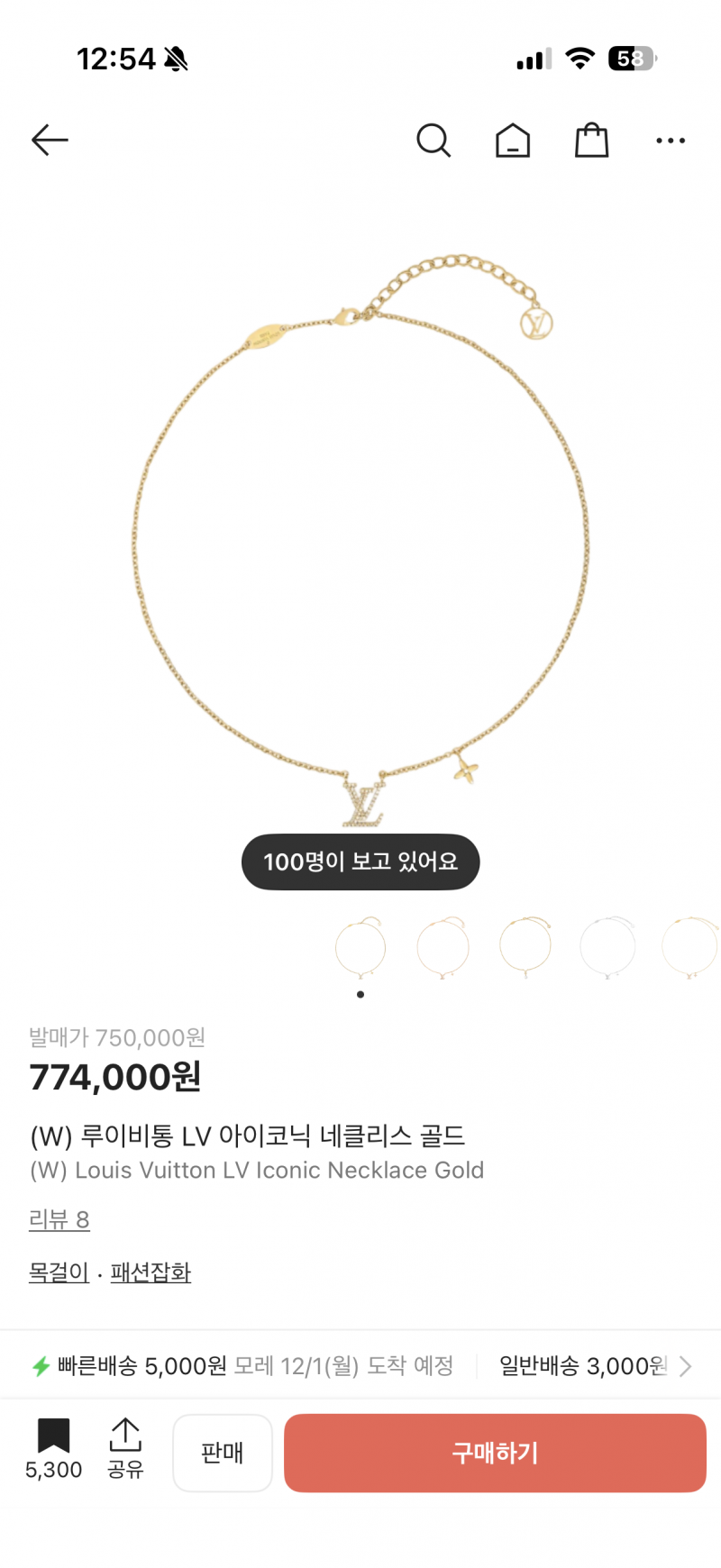
Task: Tap the 구매하기 buy button
Action: 495,1453
